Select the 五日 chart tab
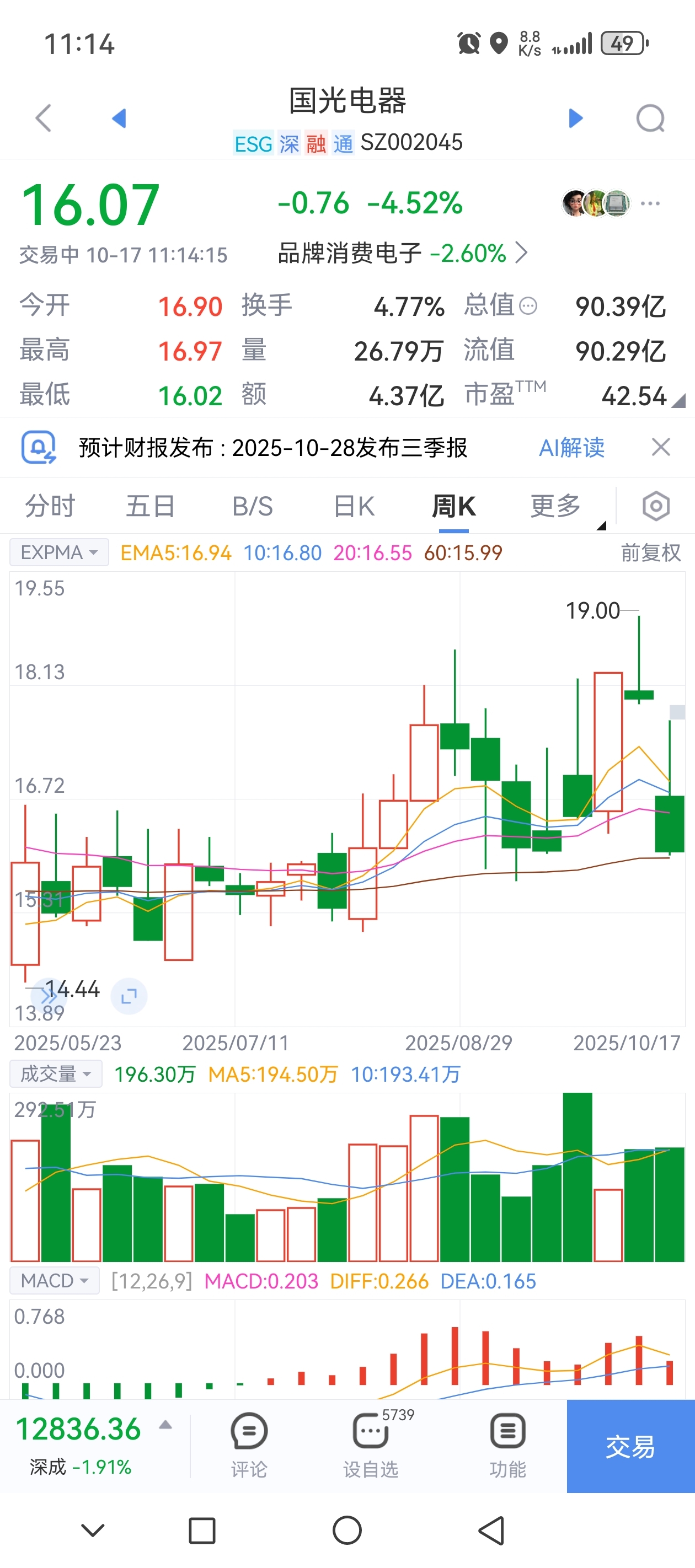The width and height of the screenshot is (695, 1568). pos(151,507)
